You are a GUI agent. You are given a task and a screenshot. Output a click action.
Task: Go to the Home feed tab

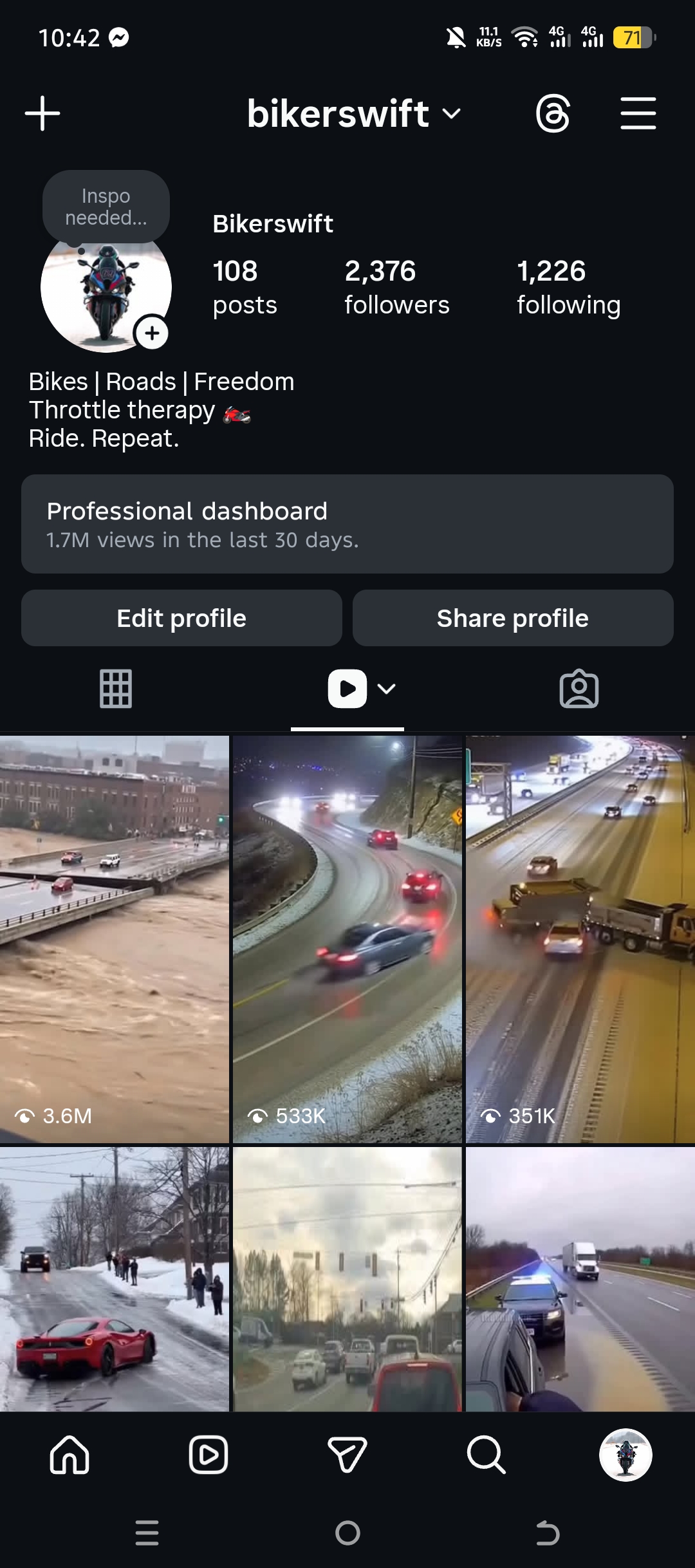click(x=69, y=1455)
